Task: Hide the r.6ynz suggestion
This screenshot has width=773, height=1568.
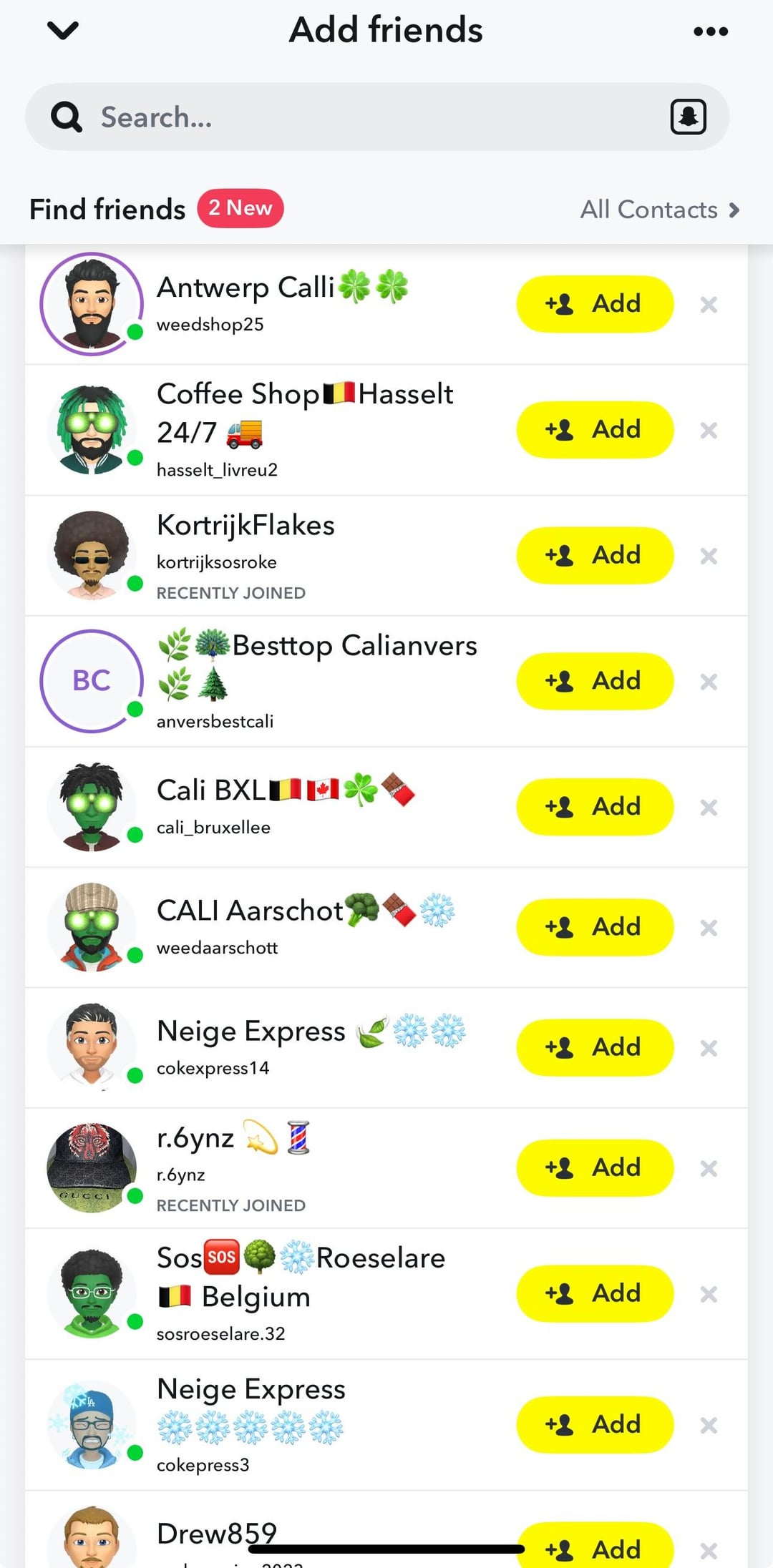Action: 709,1168
